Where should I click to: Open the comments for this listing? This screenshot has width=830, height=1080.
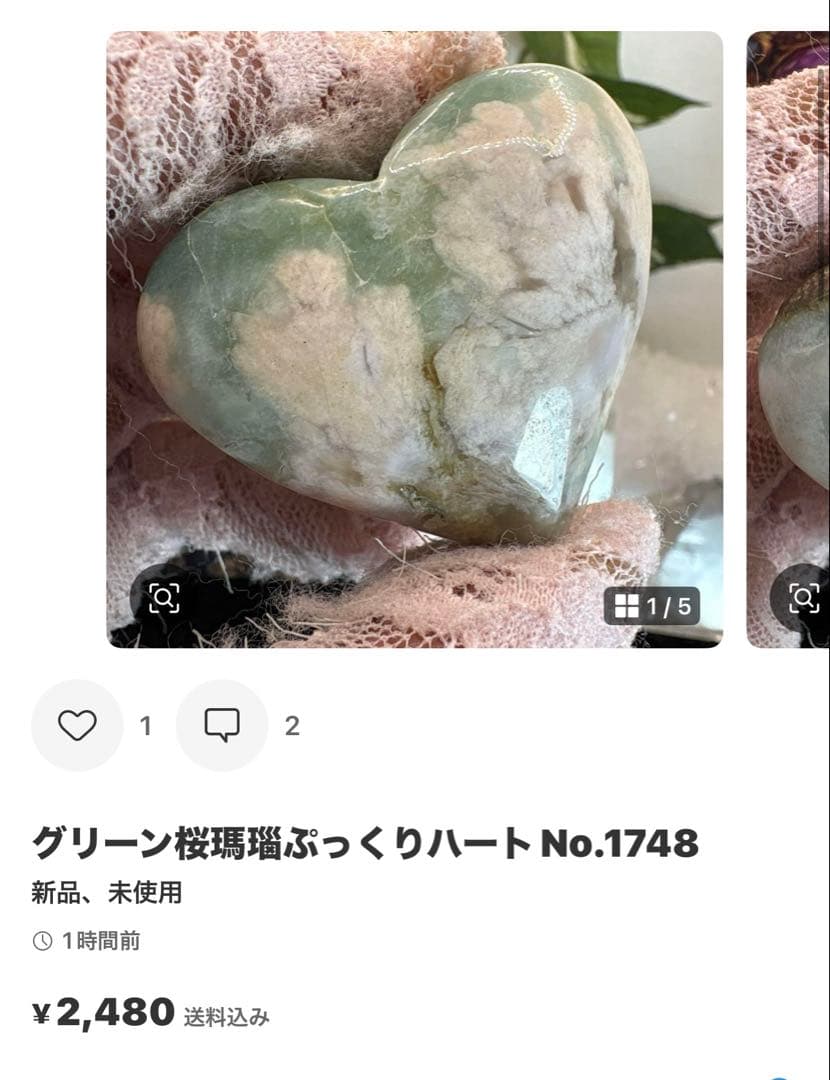(x=222, y=725)
